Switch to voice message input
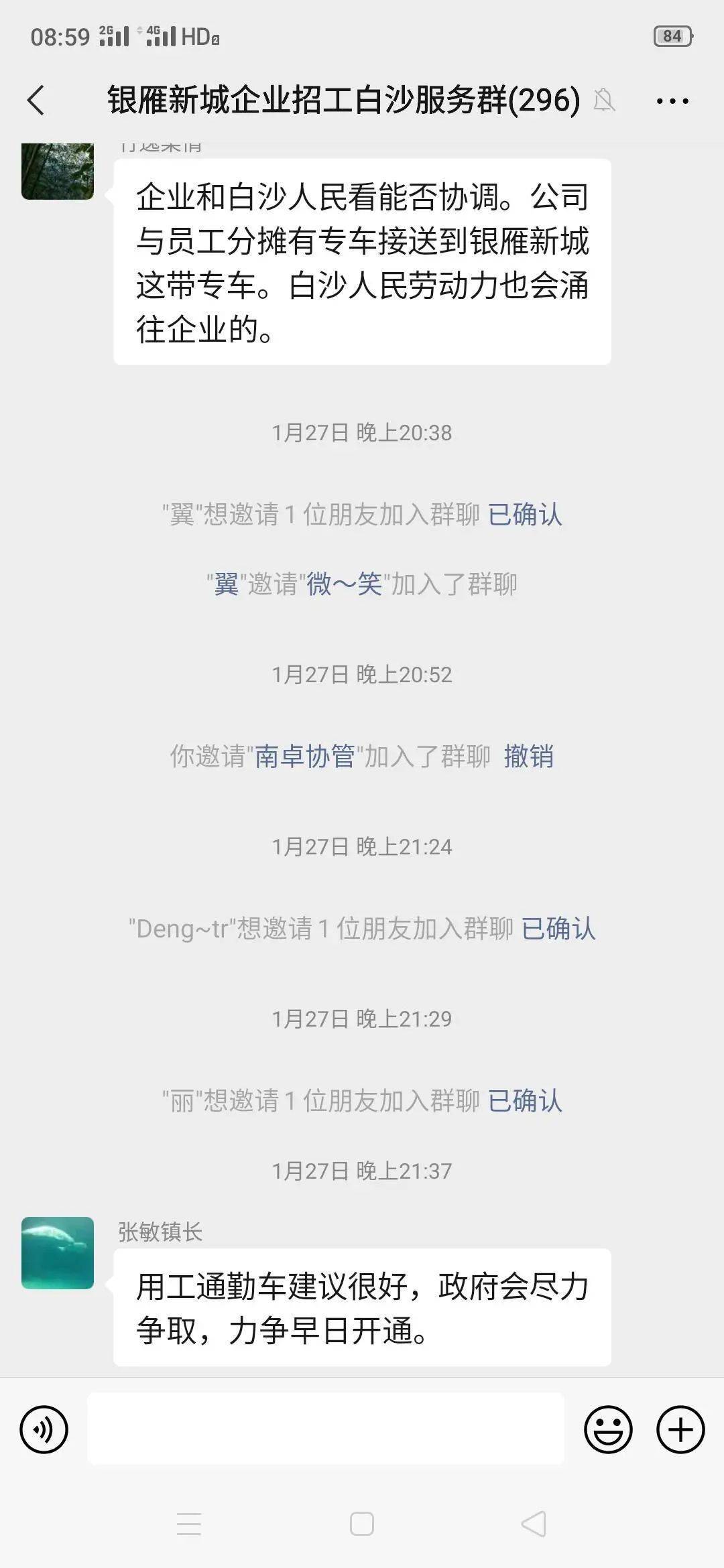This screenshot has height=1568, width=724. pyautogui.click(x=44, y=1429)
